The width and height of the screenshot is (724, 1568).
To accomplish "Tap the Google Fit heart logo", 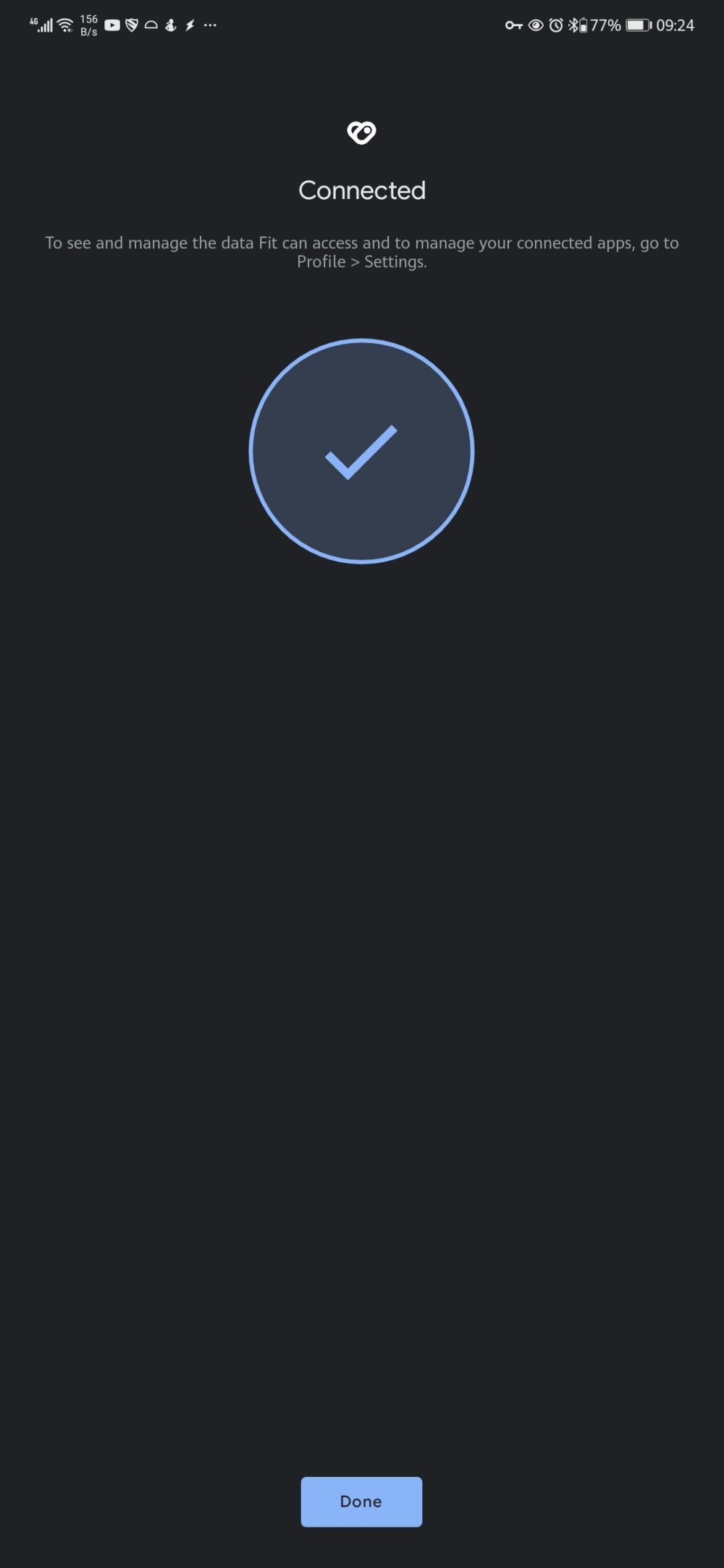I will 361,132.
